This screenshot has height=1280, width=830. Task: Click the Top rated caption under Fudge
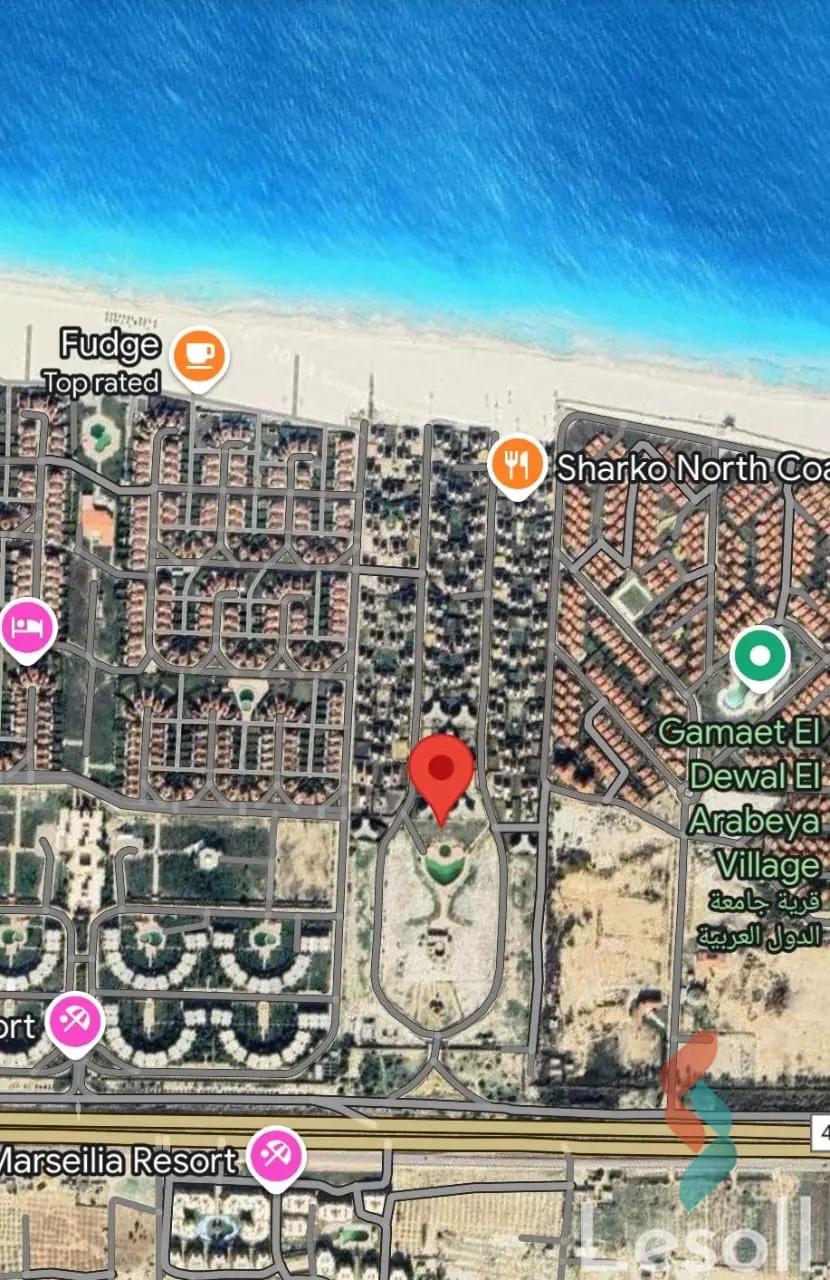(x=103, y=381)
